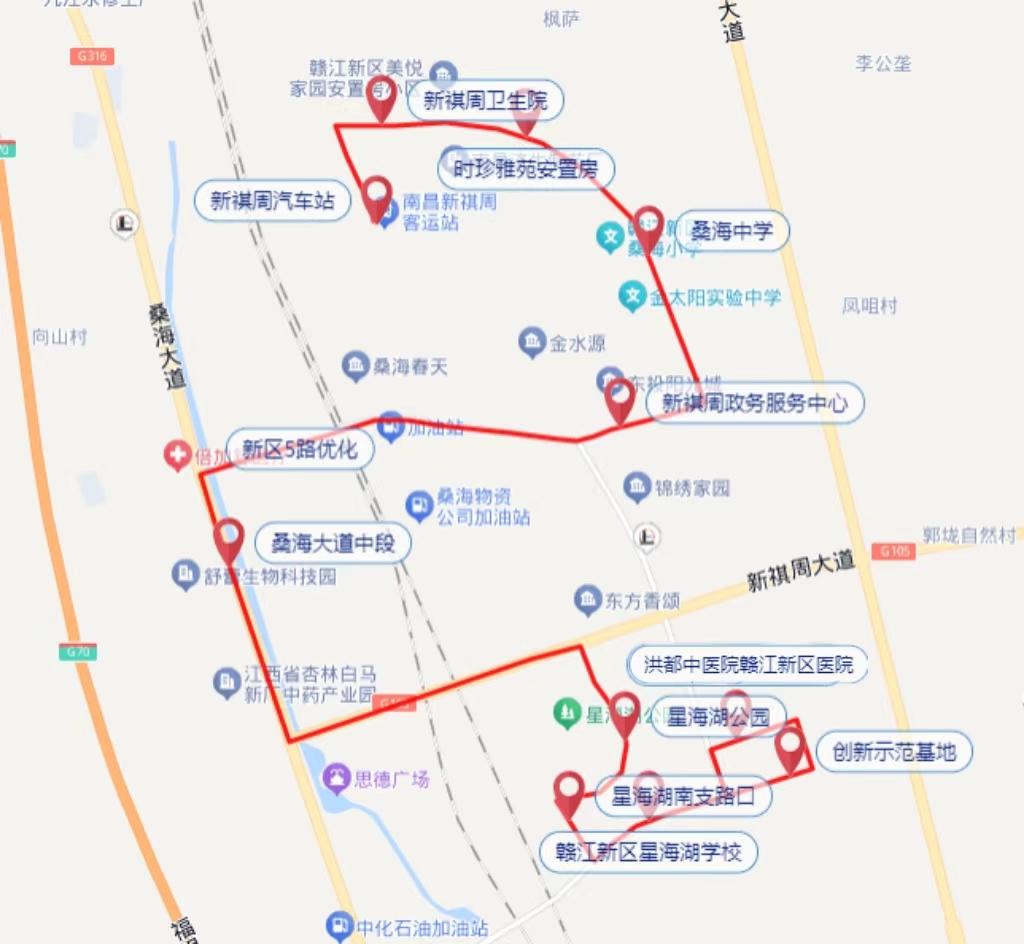Image resolution: width=1024 pixels, height=944 pixels.
Task: Tap the 新祺周卫生院 stop marker
Action: (381, 98)
